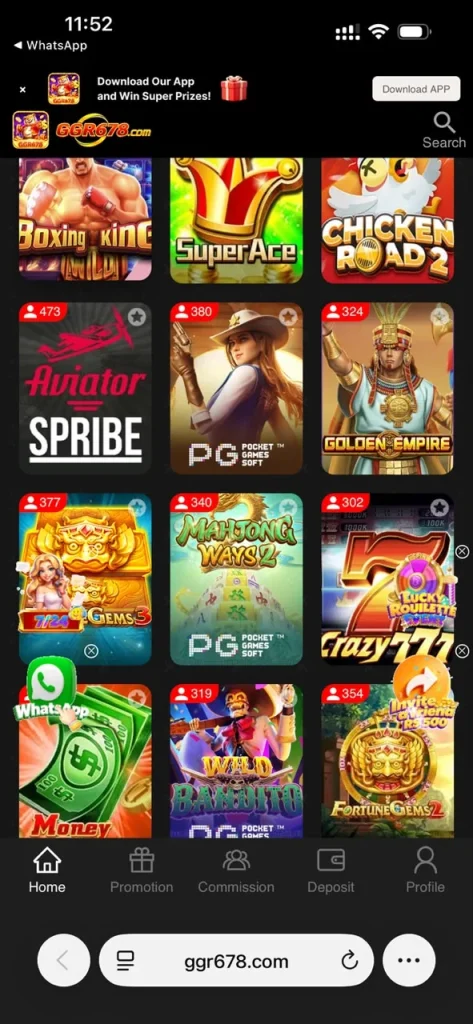Dismiss the app download banner
The image size is (473, 1024).
click(x=23, y=89)
